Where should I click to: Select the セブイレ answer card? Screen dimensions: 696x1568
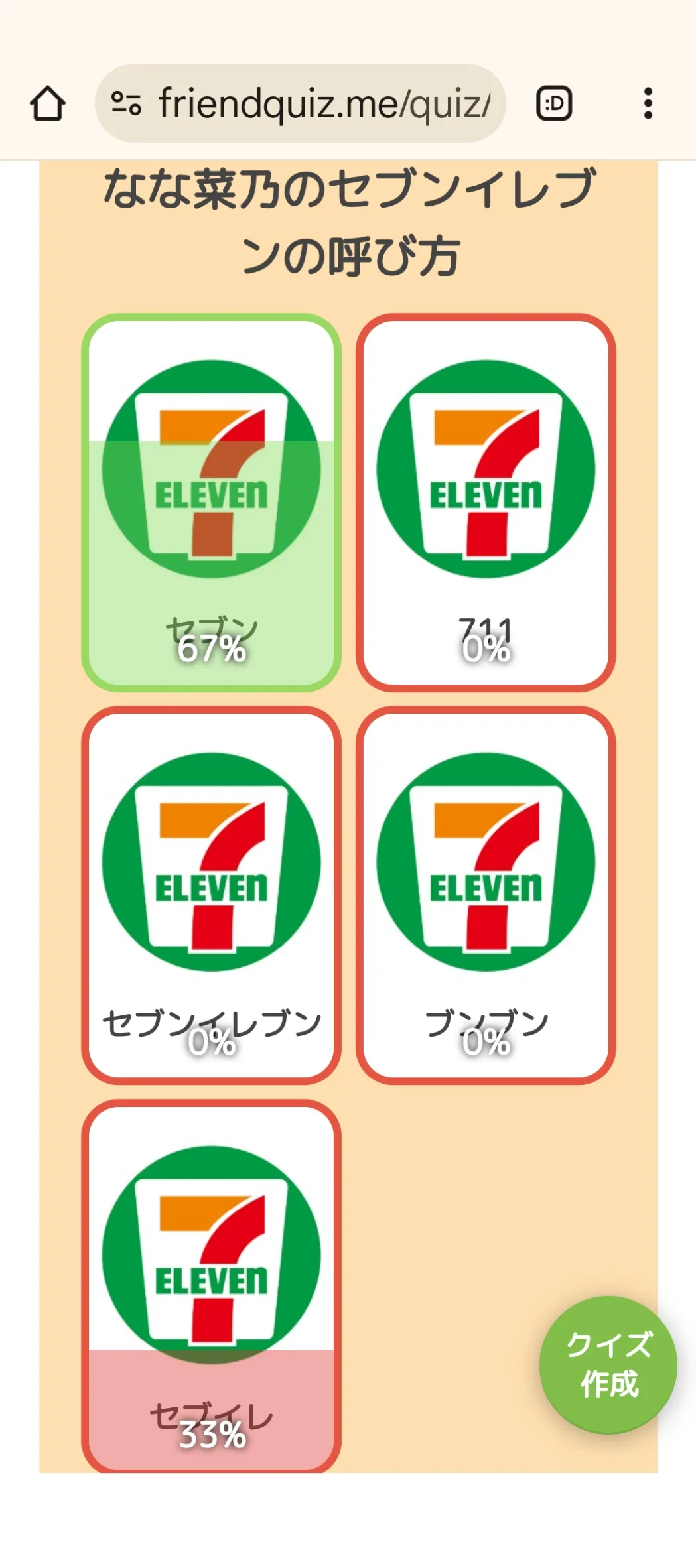[212, 1287]
